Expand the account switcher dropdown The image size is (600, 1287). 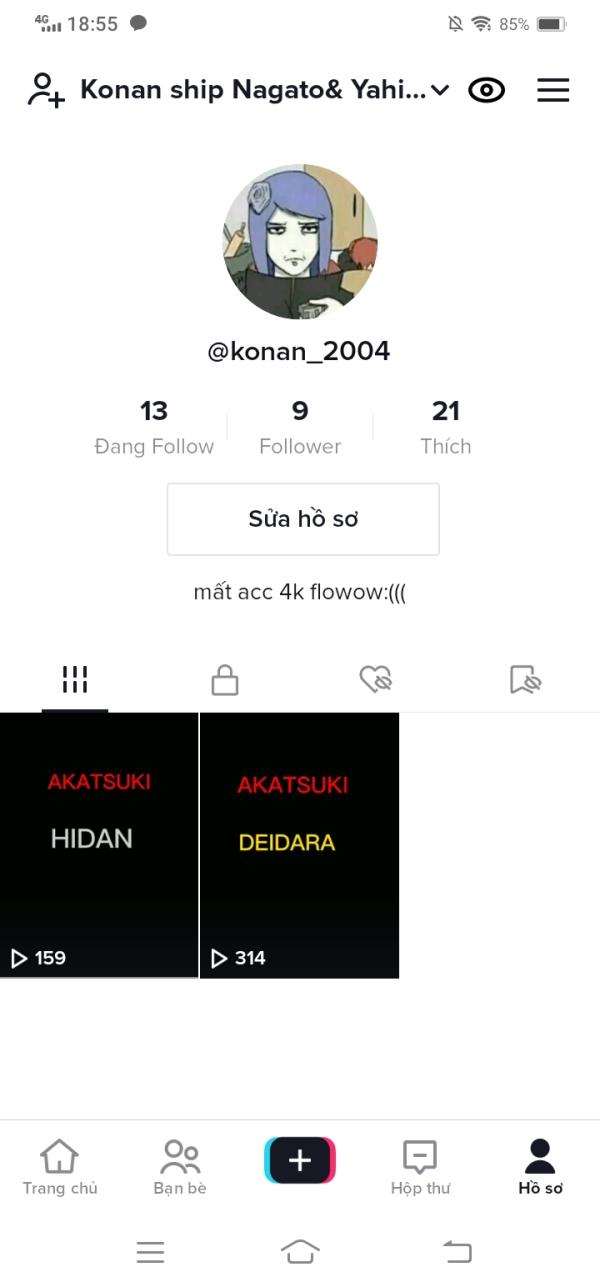(441, 90)
